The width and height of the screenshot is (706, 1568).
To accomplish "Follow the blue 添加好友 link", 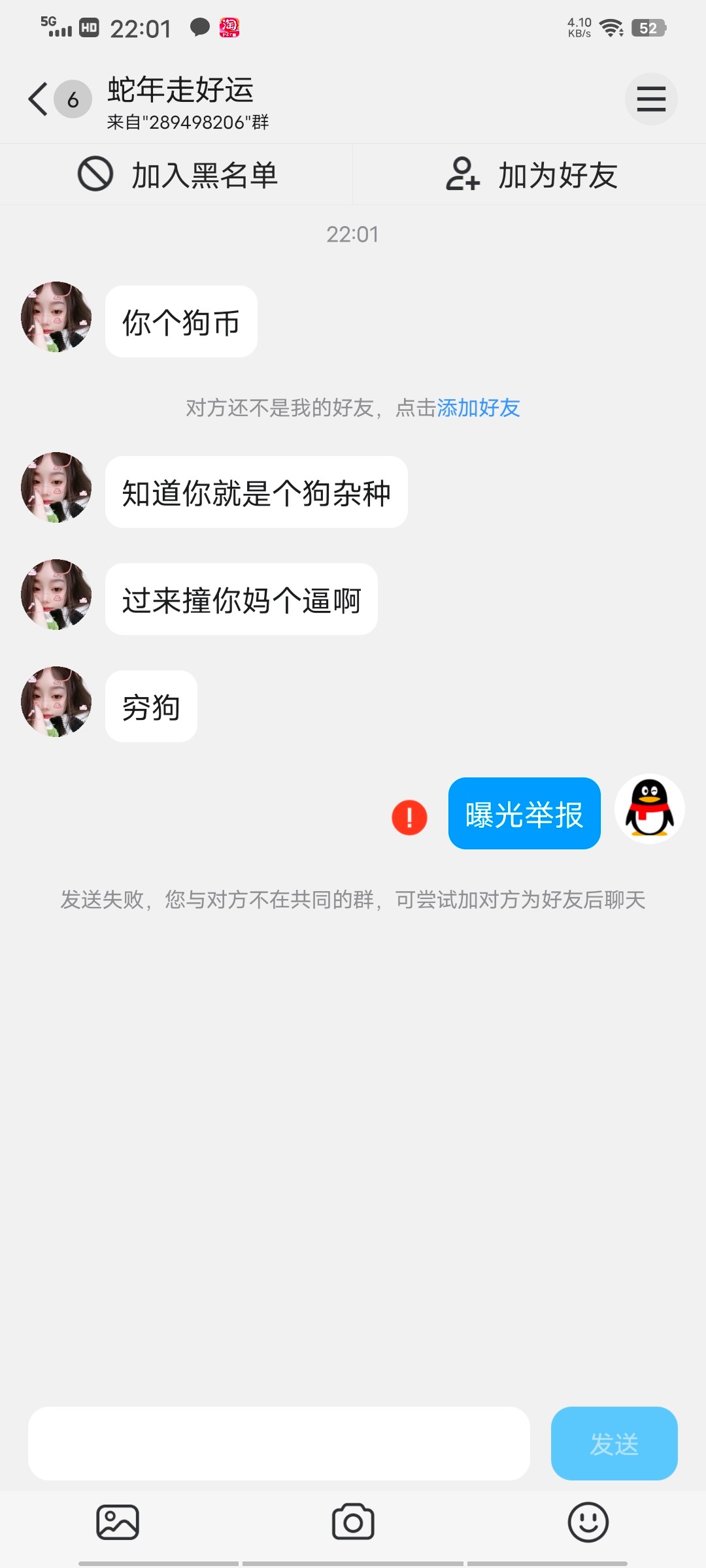I will 478,408.
